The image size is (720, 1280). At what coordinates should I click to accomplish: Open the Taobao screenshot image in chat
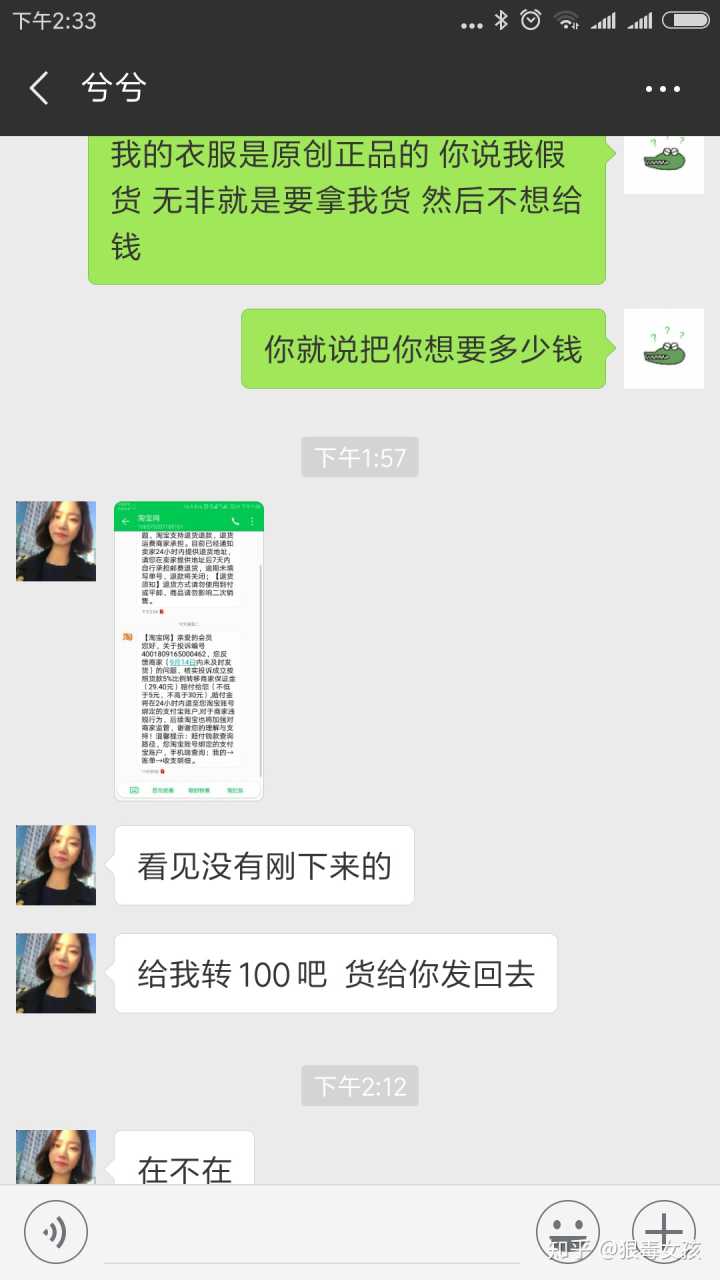(x=189, y=650)
